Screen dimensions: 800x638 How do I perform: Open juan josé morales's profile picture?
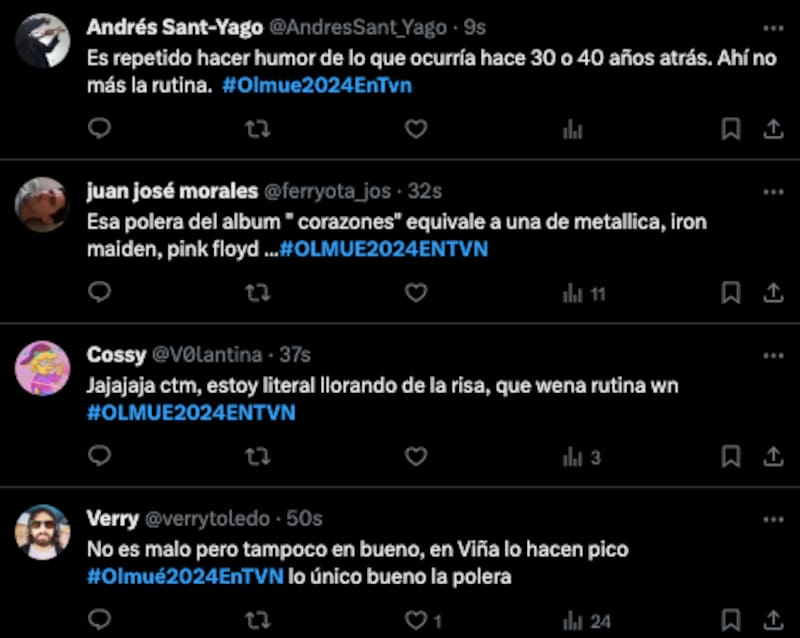pos(42,205)
